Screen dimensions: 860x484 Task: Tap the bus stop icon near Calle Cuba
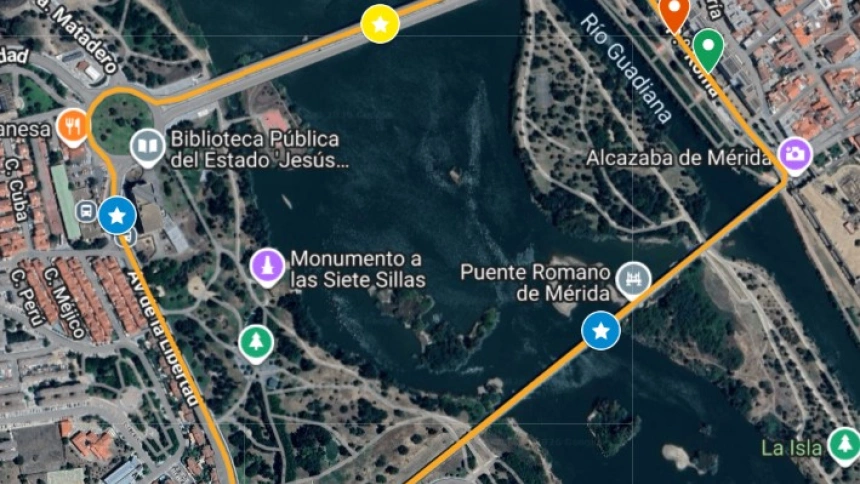[88, 213]
